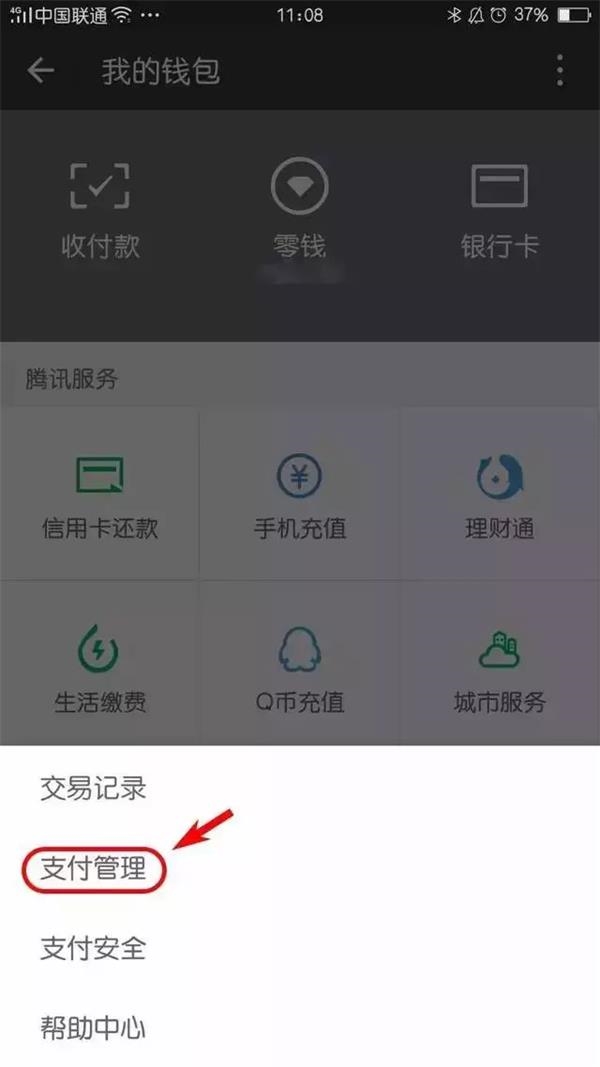Open 收付款
Image resolution: width=600 pixels, height=1067 pixels.
pyautogui.click(x=99, y=208)
